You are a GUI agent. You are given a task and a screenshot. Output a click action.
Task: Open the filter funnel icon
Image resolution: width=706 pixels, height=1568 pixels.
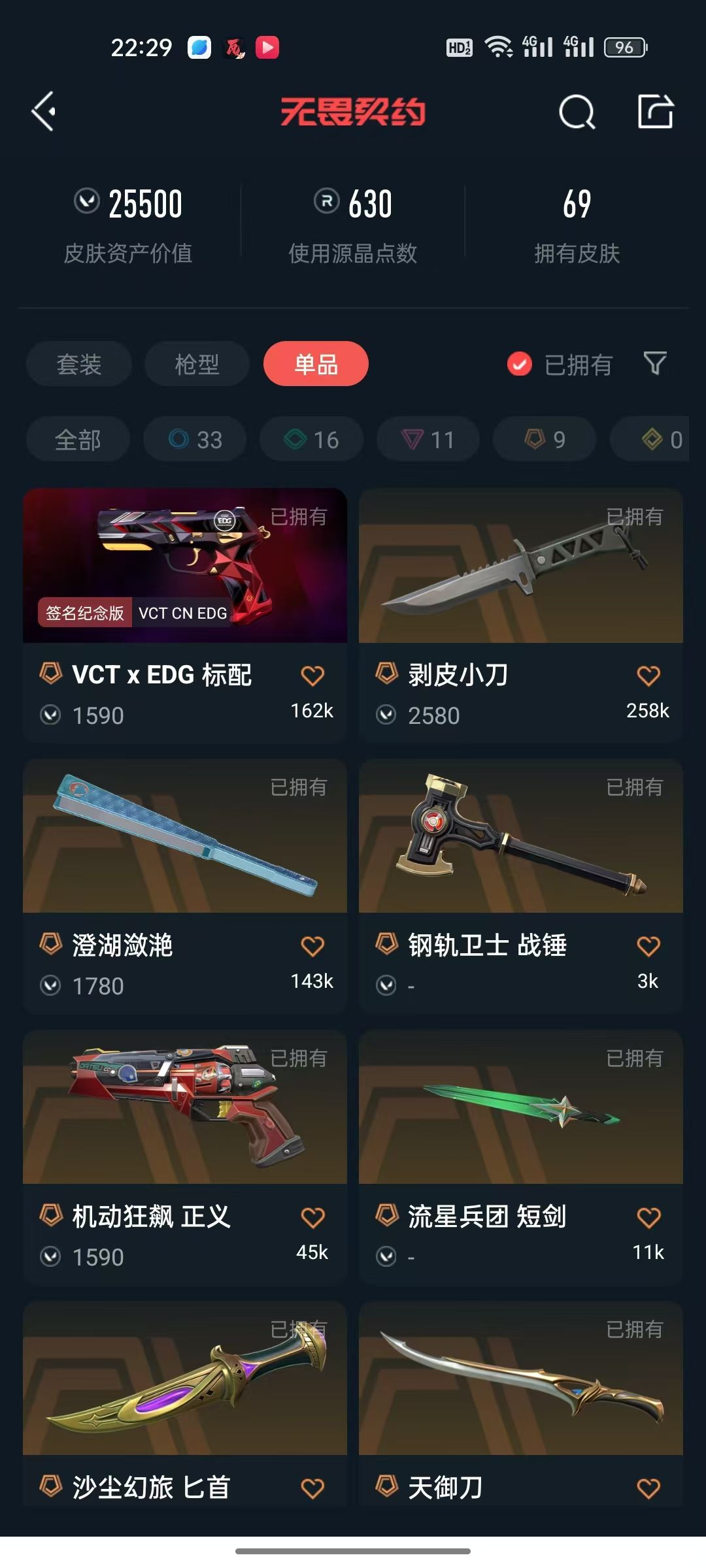click(x=655, y=363)
